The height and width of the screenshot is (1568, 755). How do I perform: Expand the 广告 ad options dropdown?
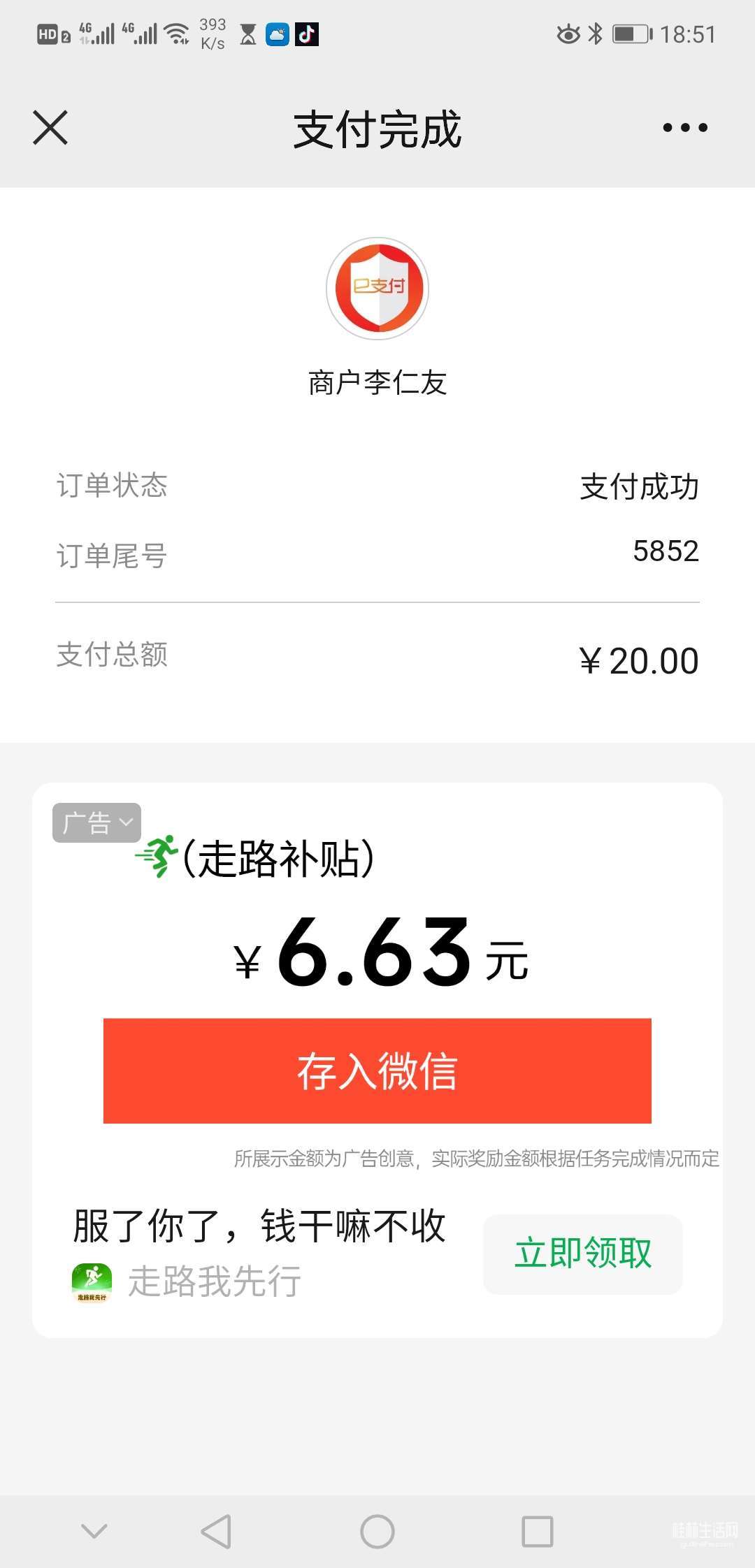pos(96,822)
